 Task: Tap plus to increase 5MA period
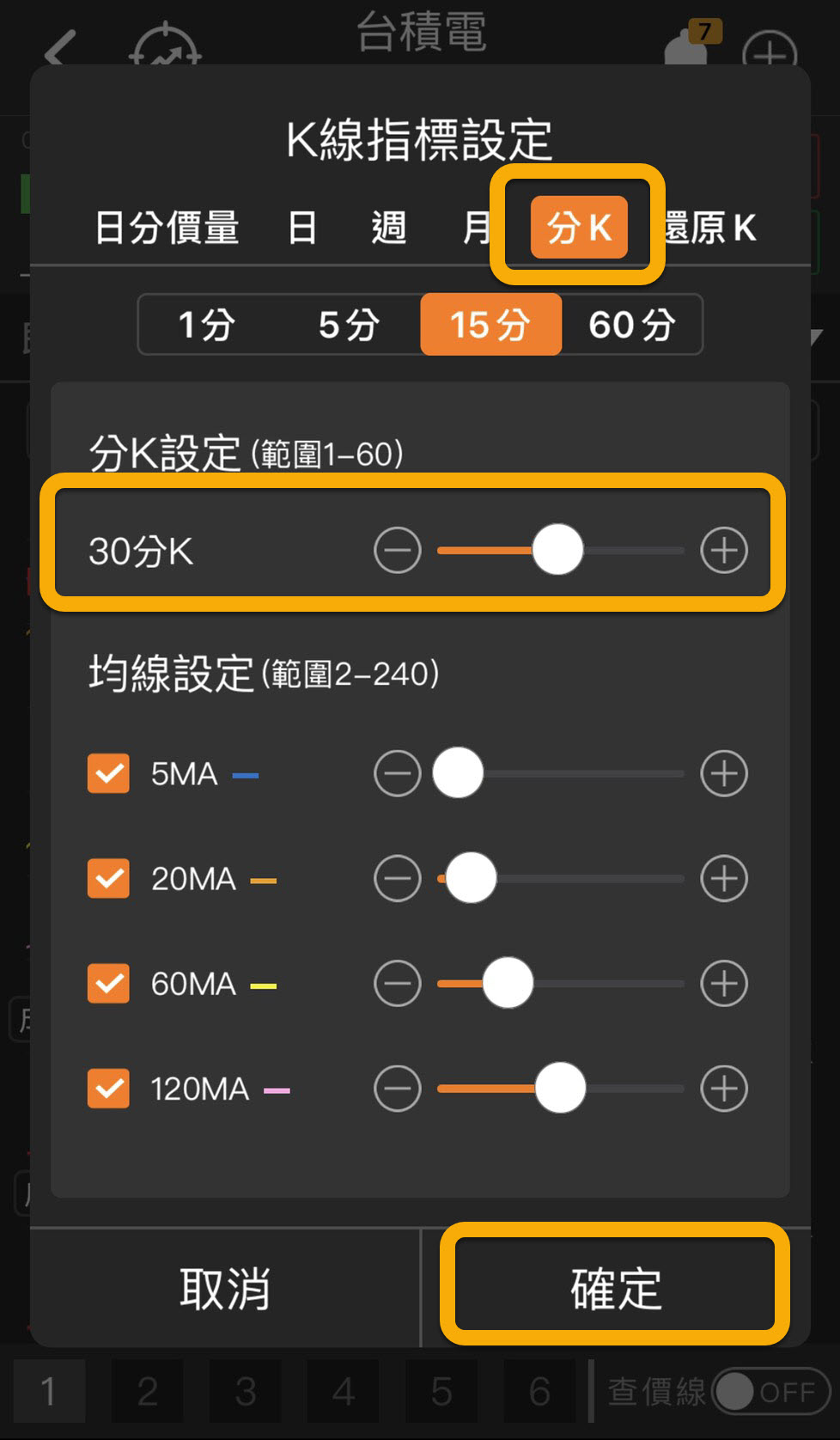(724, 773)
